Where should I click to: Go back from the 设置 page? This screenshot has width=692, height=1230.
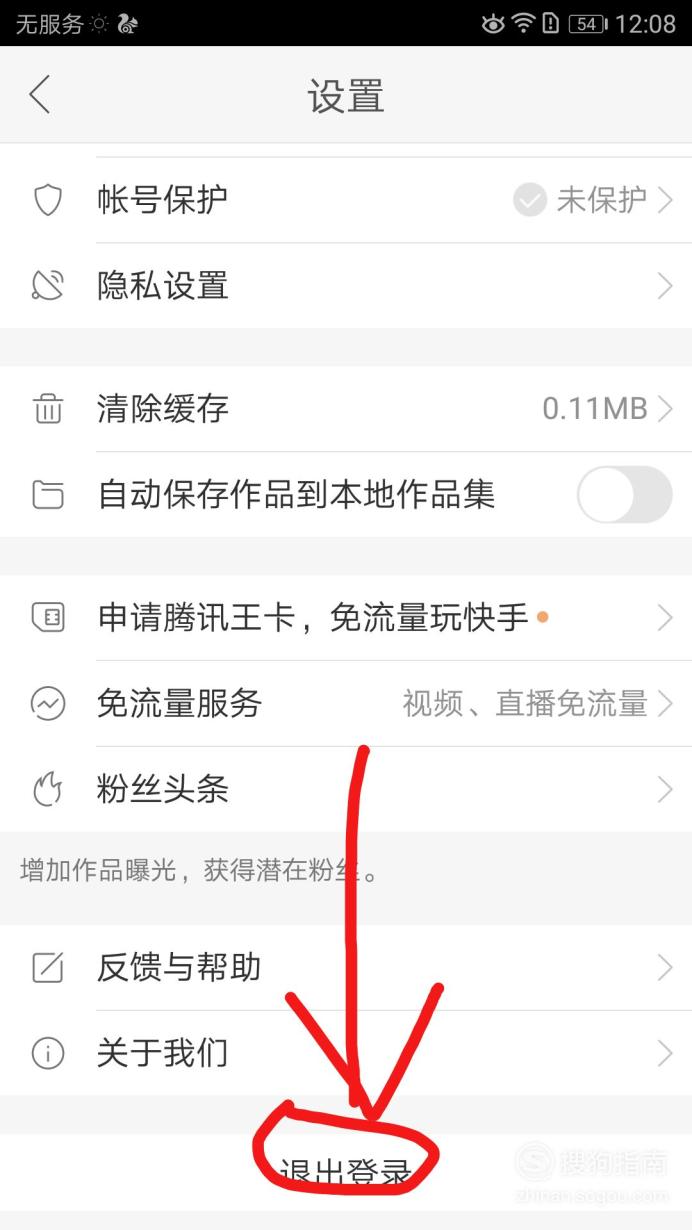40,96
